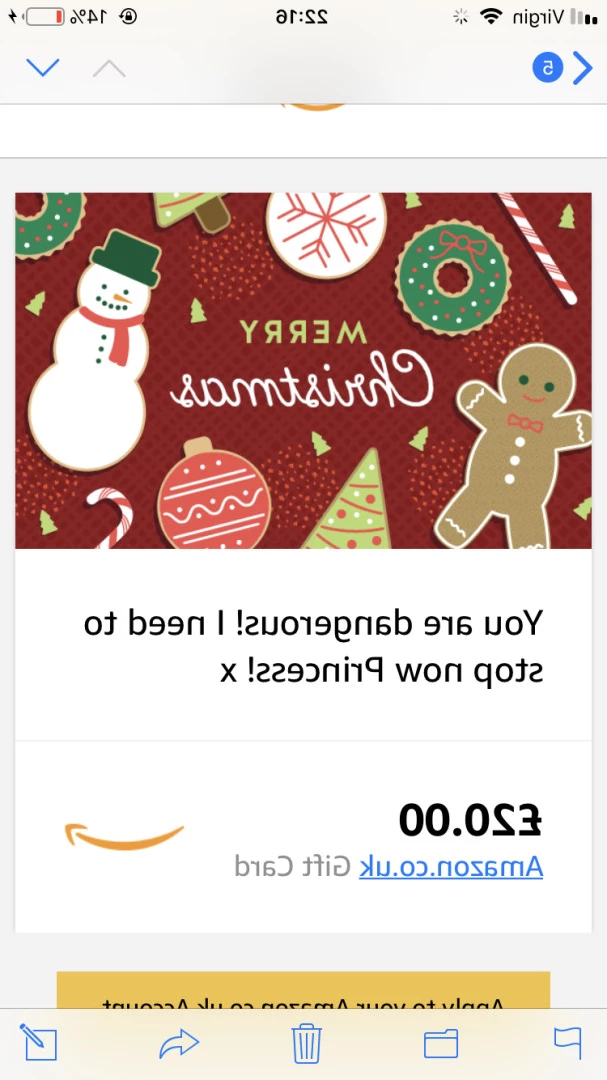
Task: Open reply and forward options
Action: (179, 1043)
